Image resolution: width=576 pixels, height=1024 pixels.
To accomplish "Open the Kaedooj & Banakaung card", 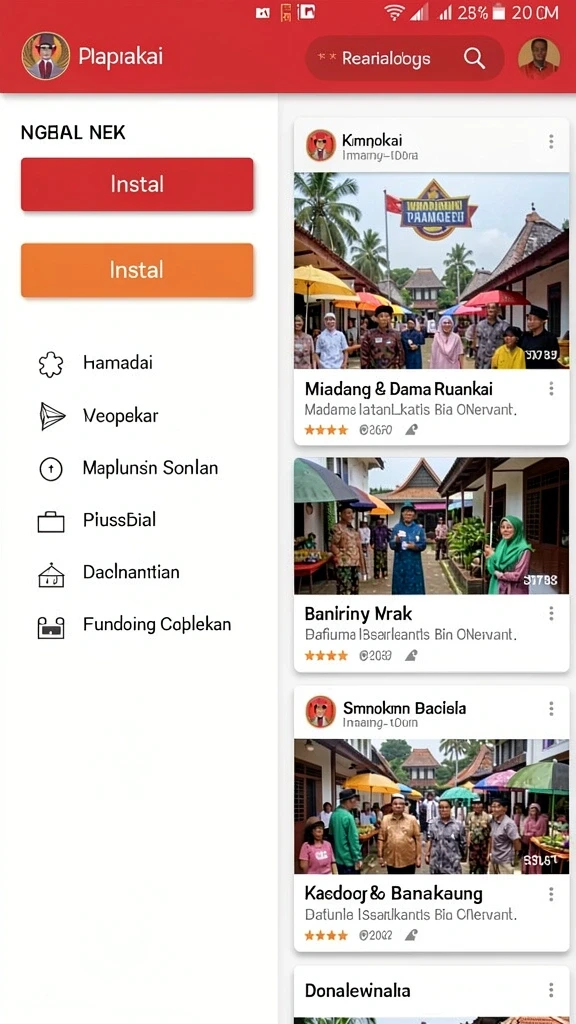I will pos(431,844).
